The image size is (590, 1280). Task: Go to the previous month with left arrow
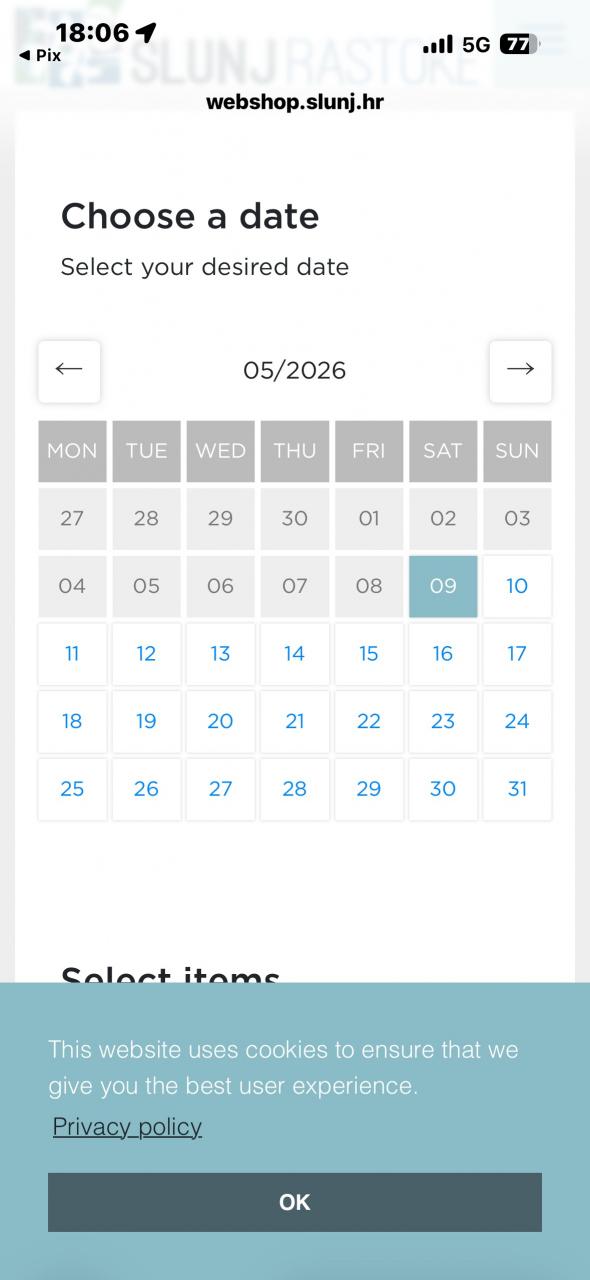point(69,371)
